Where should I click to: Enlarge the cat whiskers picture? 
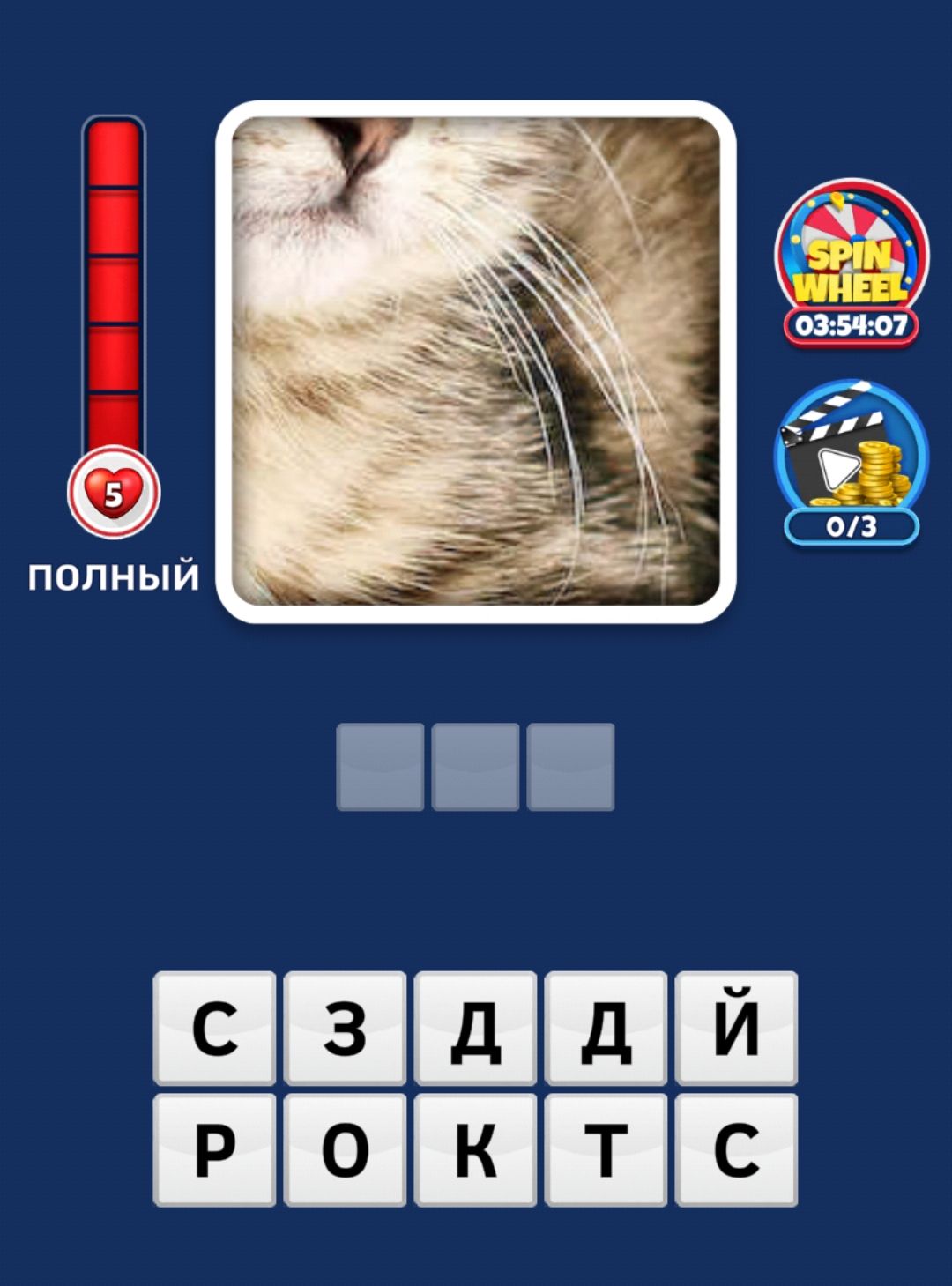click(476, 361)
